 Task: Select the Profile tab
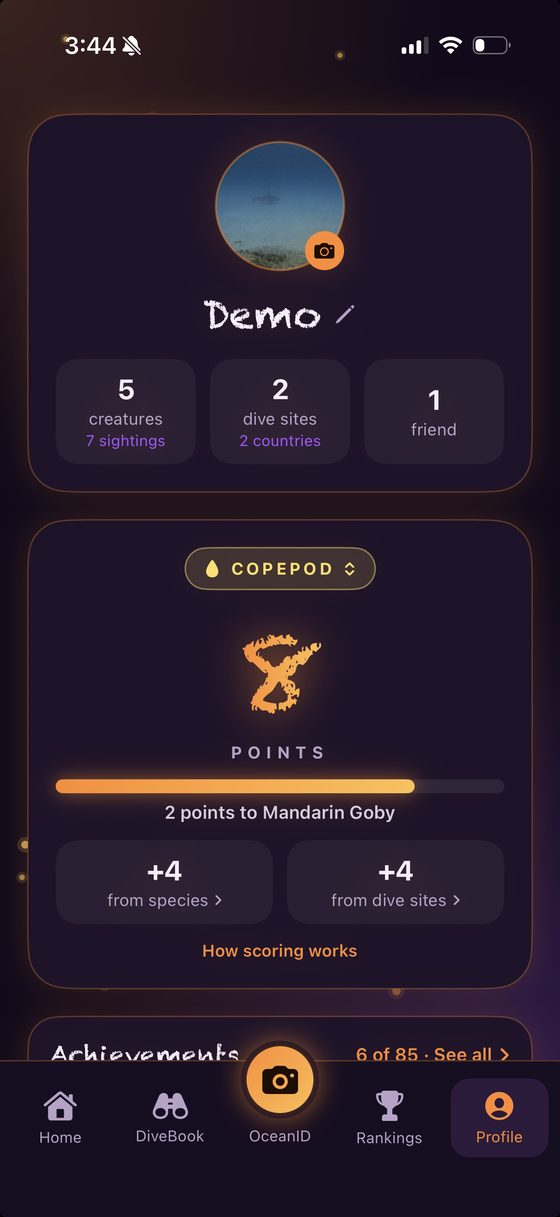click(x=499, y=1117)
